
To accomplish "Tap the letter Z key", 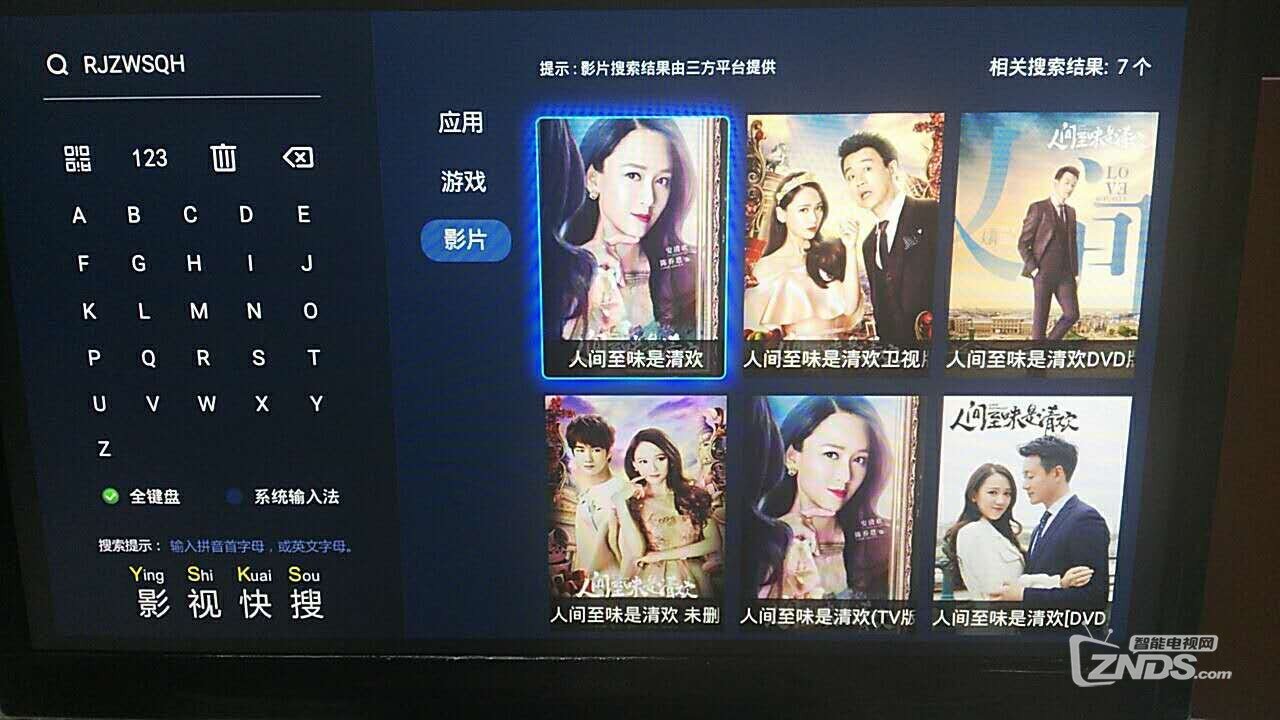I will coord(104,449).
